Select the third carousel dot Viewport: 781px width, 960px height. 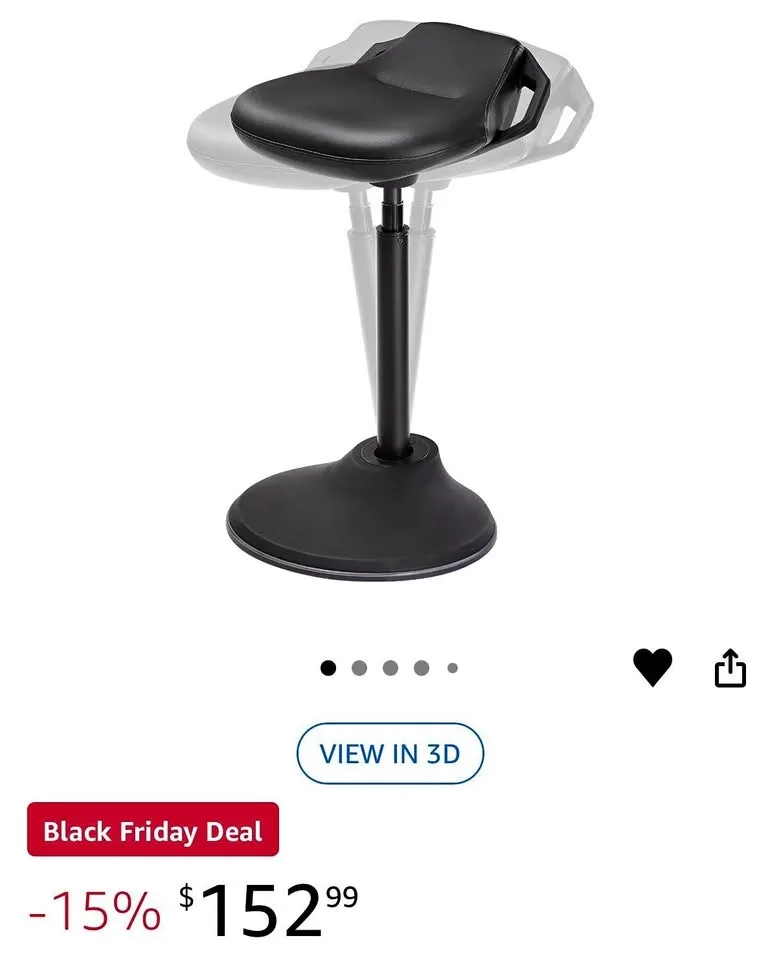pyautogui.click(x=390, y=666)
